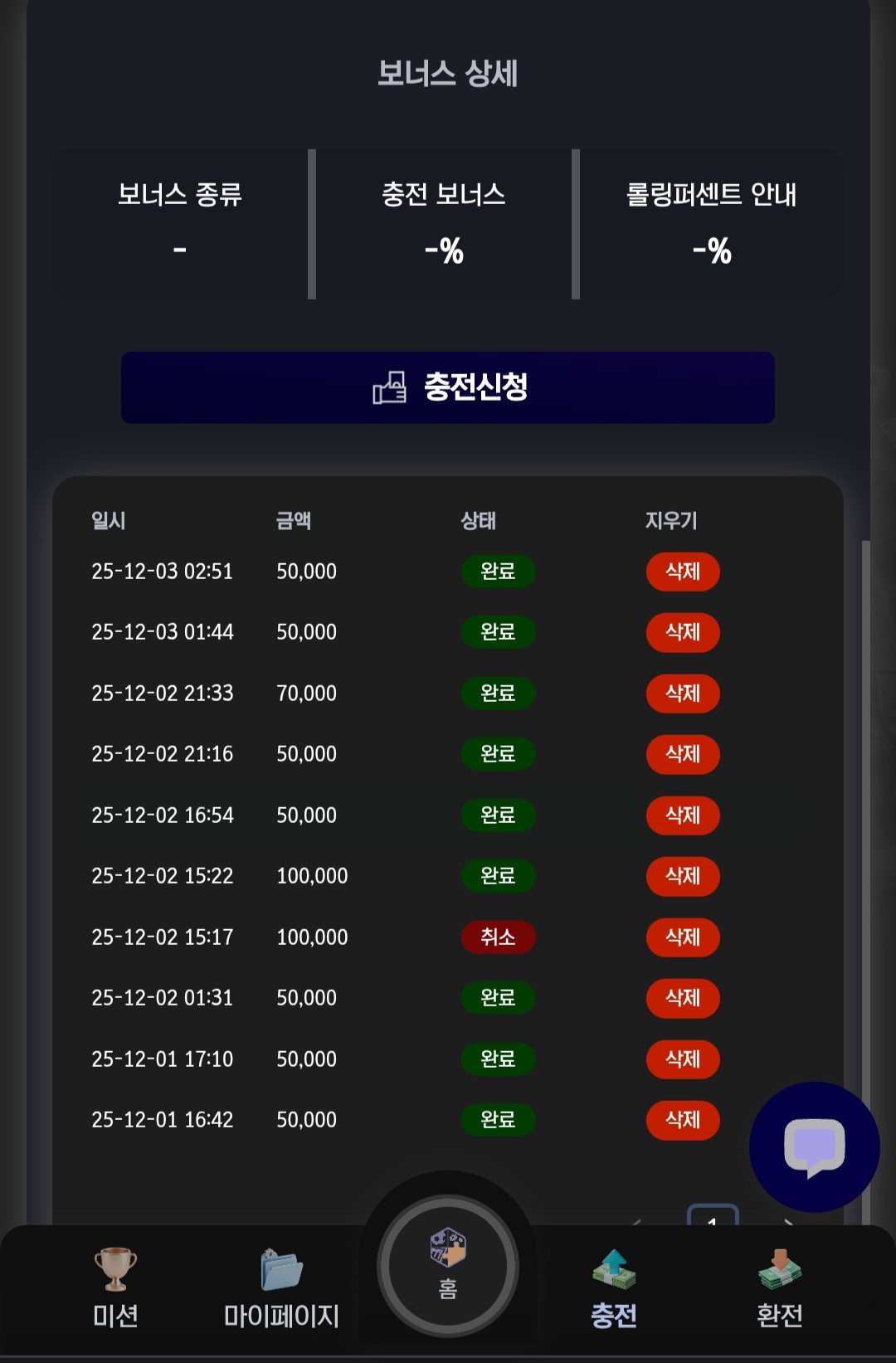
Task: Delete the 25-12-02 16:54 record
Action: pyautogui.click(x=682, y=815)
